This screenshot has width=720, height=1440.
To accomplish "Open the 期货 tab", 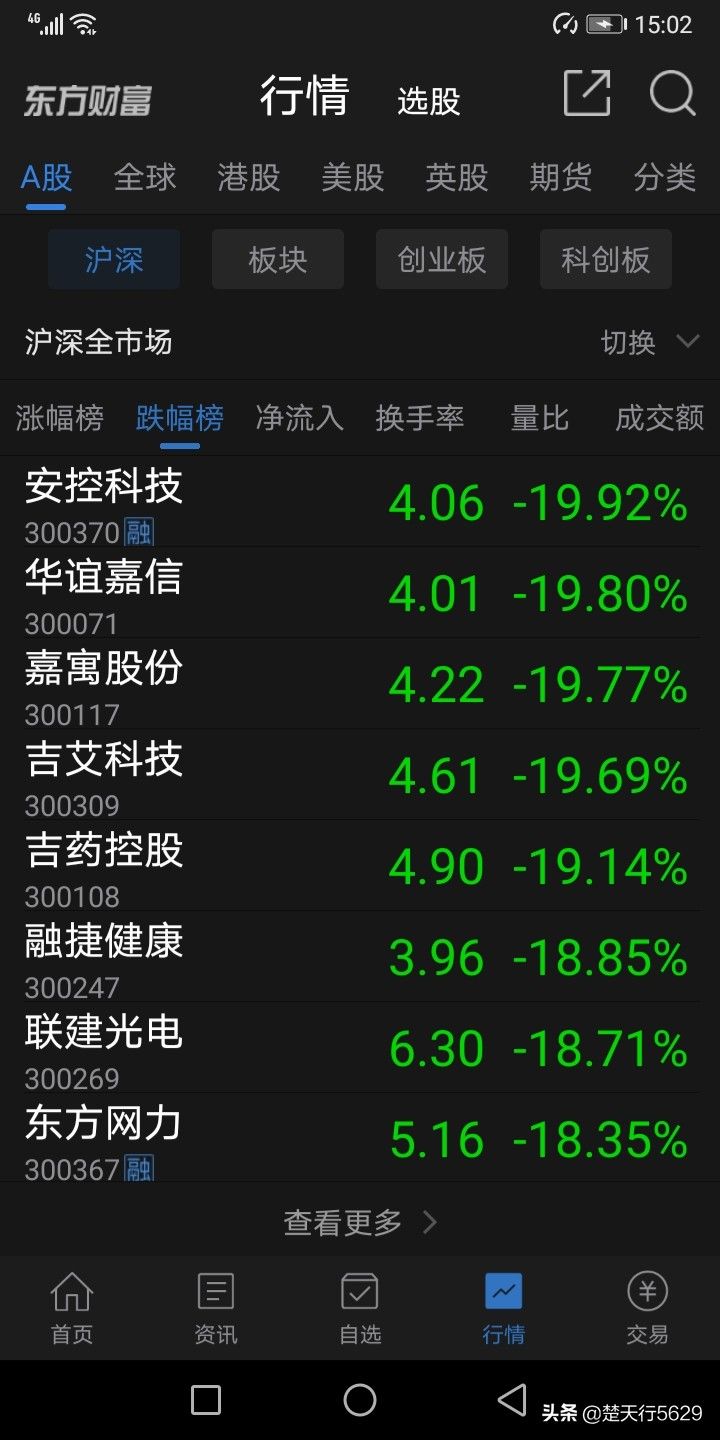I will click(x=561, y=178).
